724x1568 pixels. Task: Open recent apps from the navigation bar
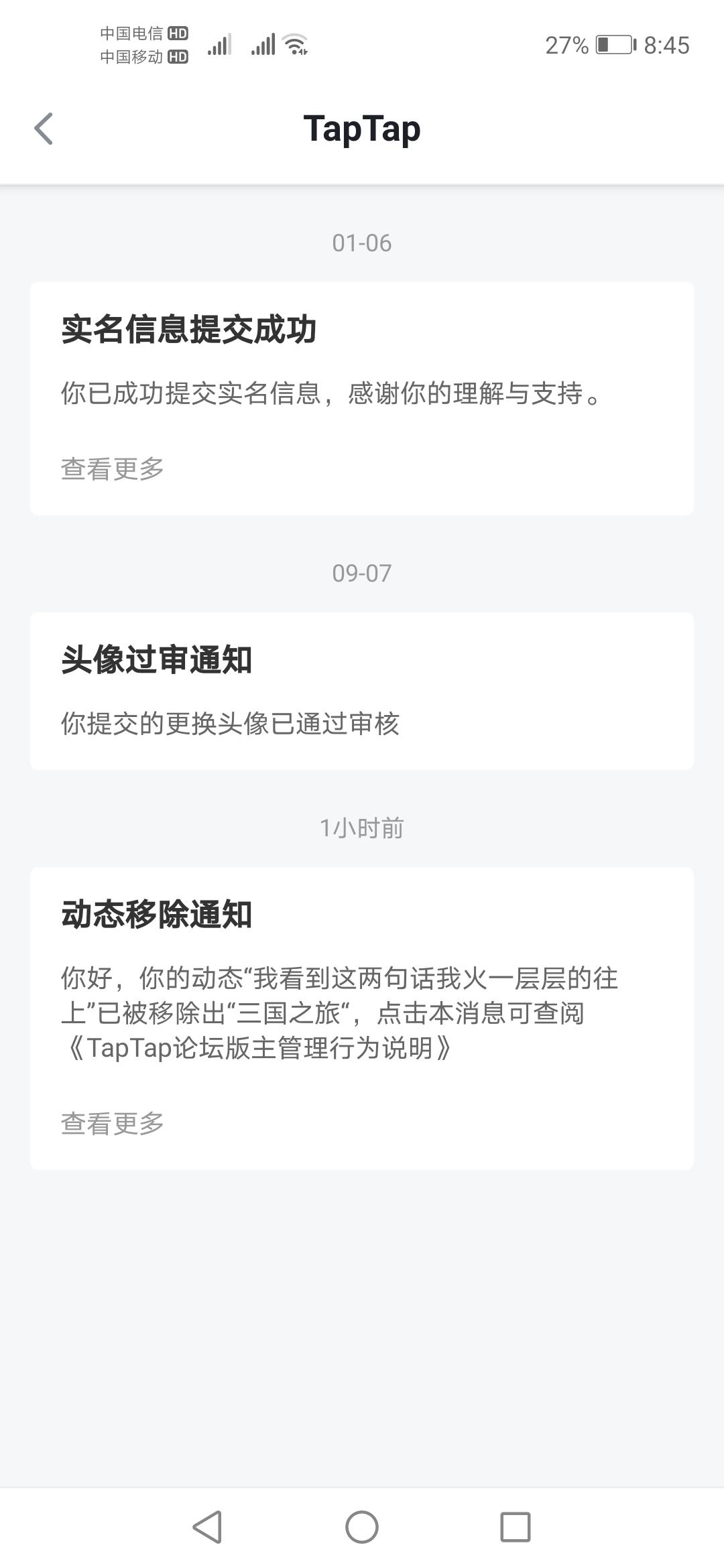[516, 1527]
